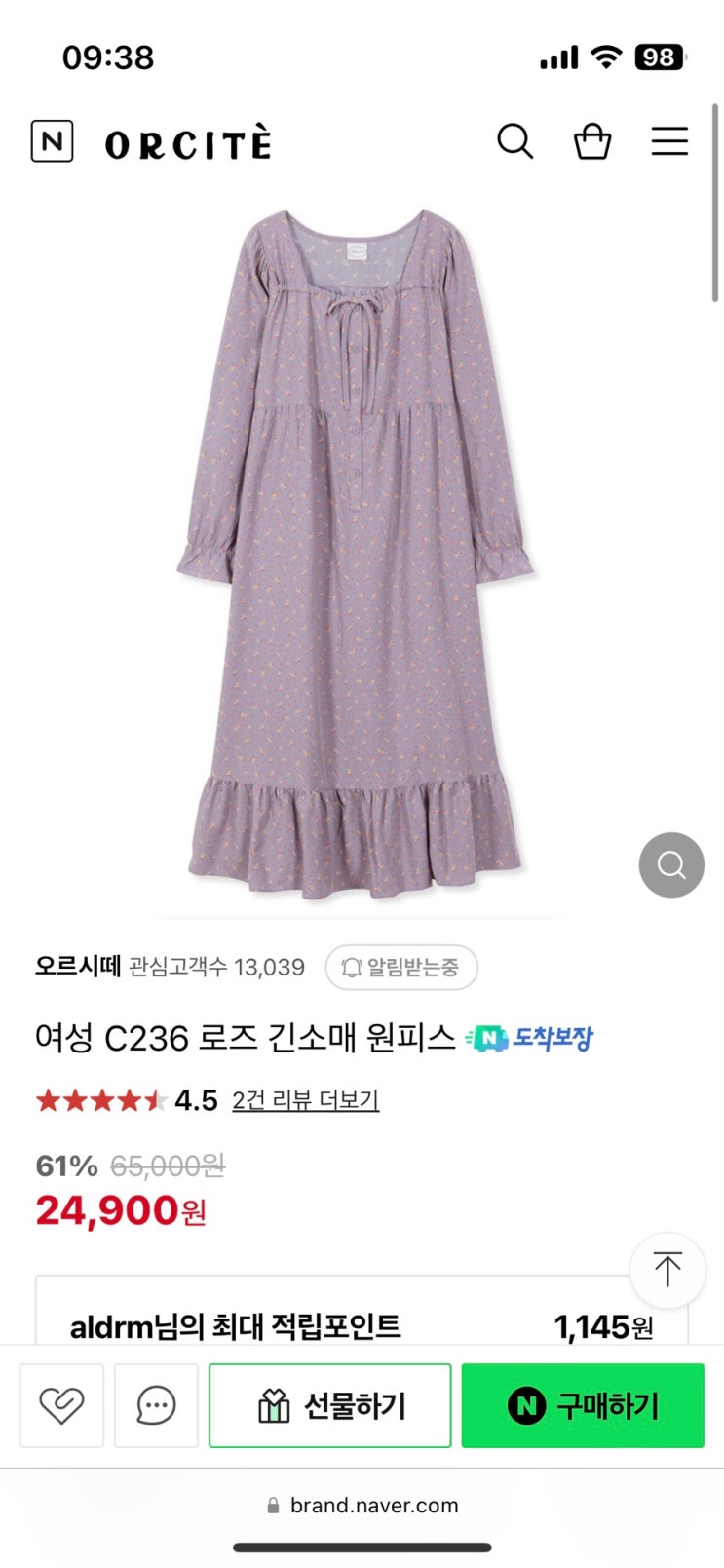
Task: Open the search icon in header
Action: pyautogui.click(x=514, y=142)
